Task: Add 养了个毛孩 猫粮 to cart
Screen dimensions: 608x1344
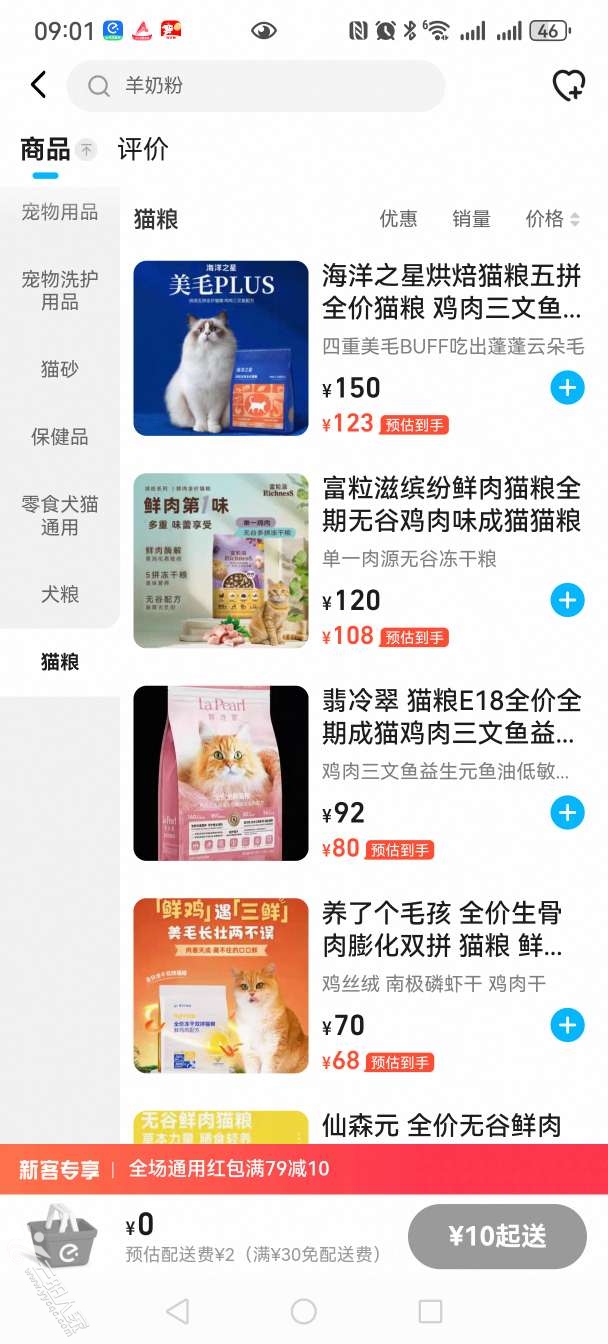Action: (x=567, y=1025)
